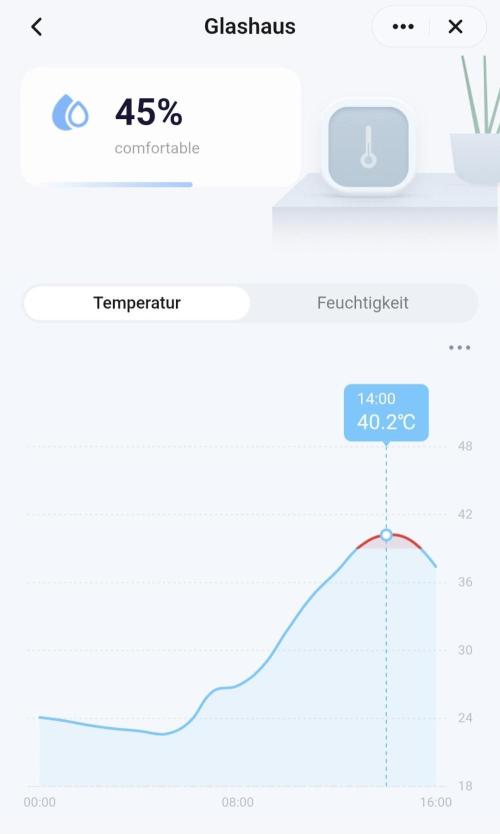The image size is (500, 834).
Task: Open the three-dot menu beside the close button
Action: click(403, 27)
